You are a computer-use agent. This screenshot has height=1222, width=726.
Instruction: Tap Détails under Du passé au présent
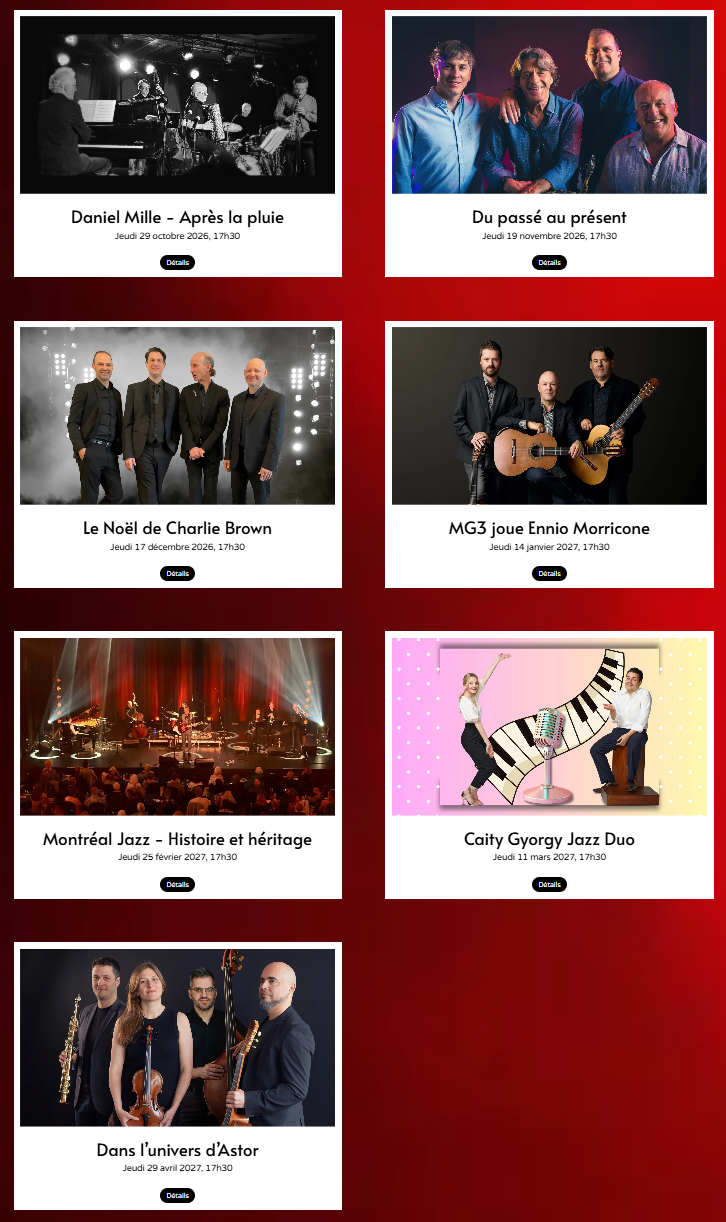[x=549, y=262]
